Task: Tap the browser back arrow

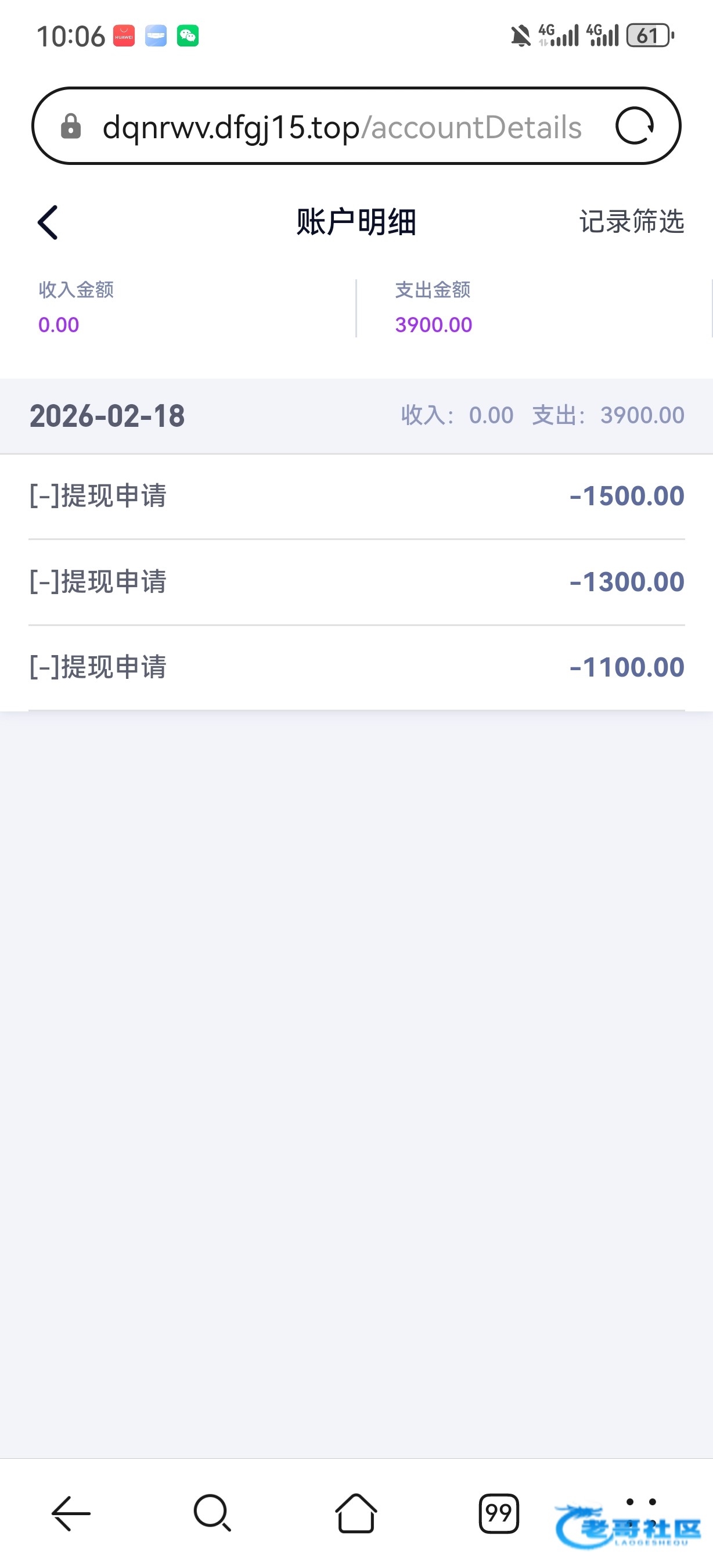Action: click(x=71, y=1513)
